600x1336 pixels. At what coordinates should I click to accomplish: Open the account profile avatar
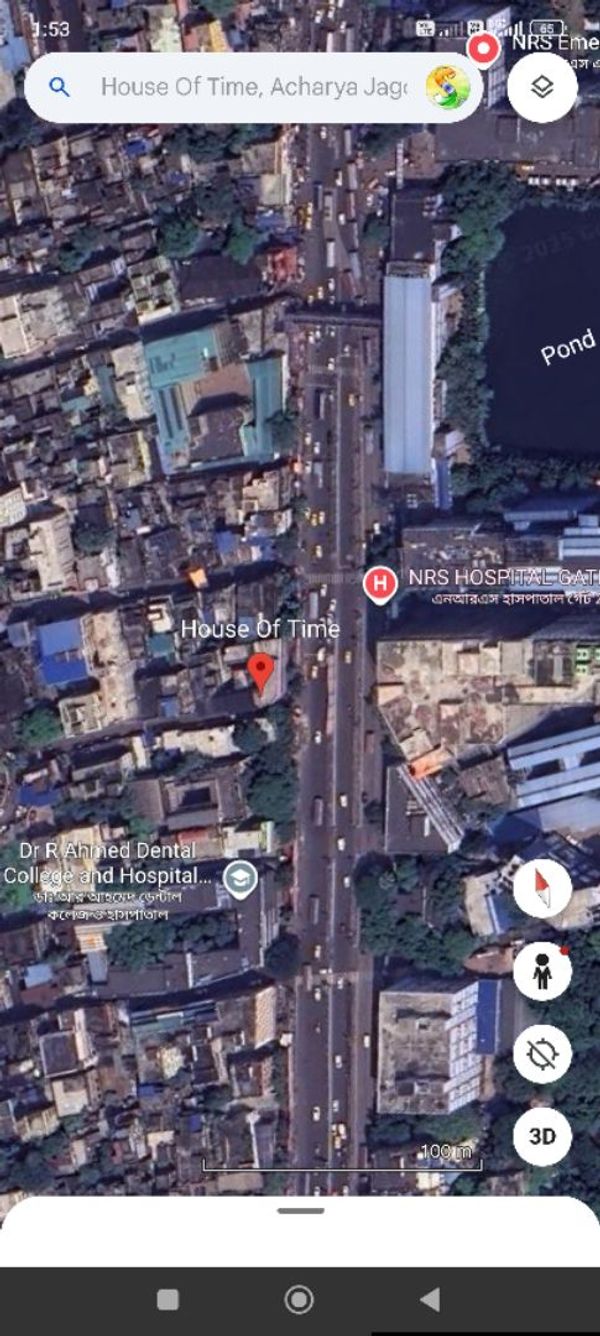(x=447, y=87)
